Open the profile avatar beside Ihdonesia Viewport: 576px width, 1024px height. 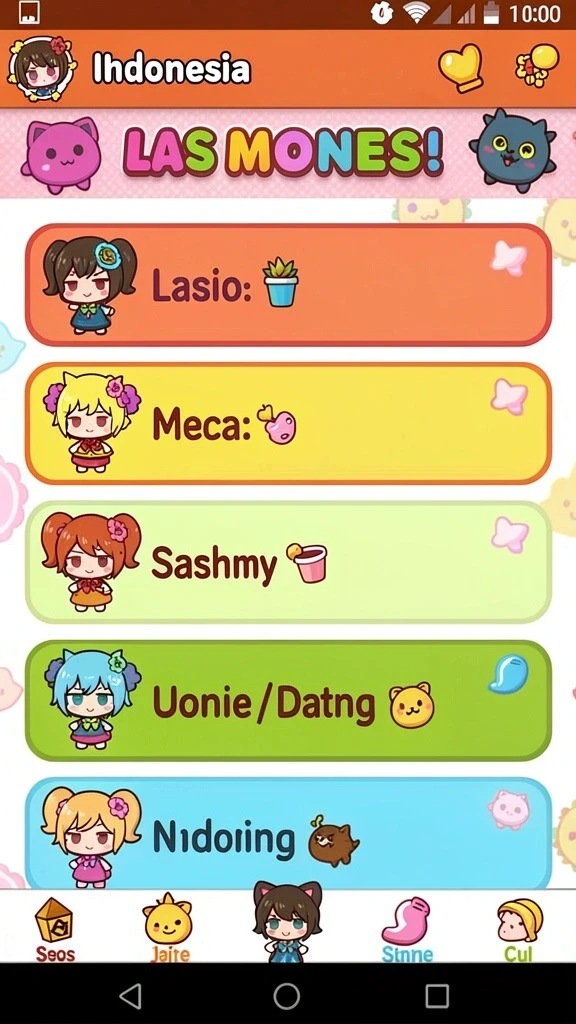(40, 69)
